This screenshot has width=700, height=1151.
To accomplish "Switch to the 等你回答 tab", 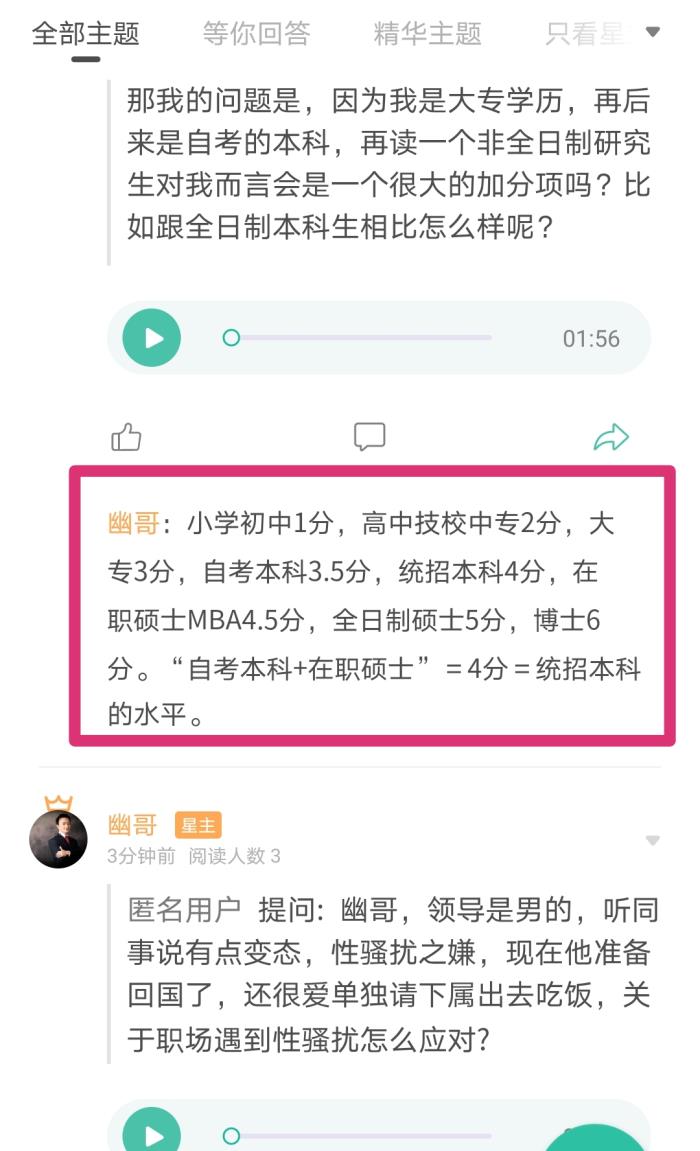I will pos(256,33).
